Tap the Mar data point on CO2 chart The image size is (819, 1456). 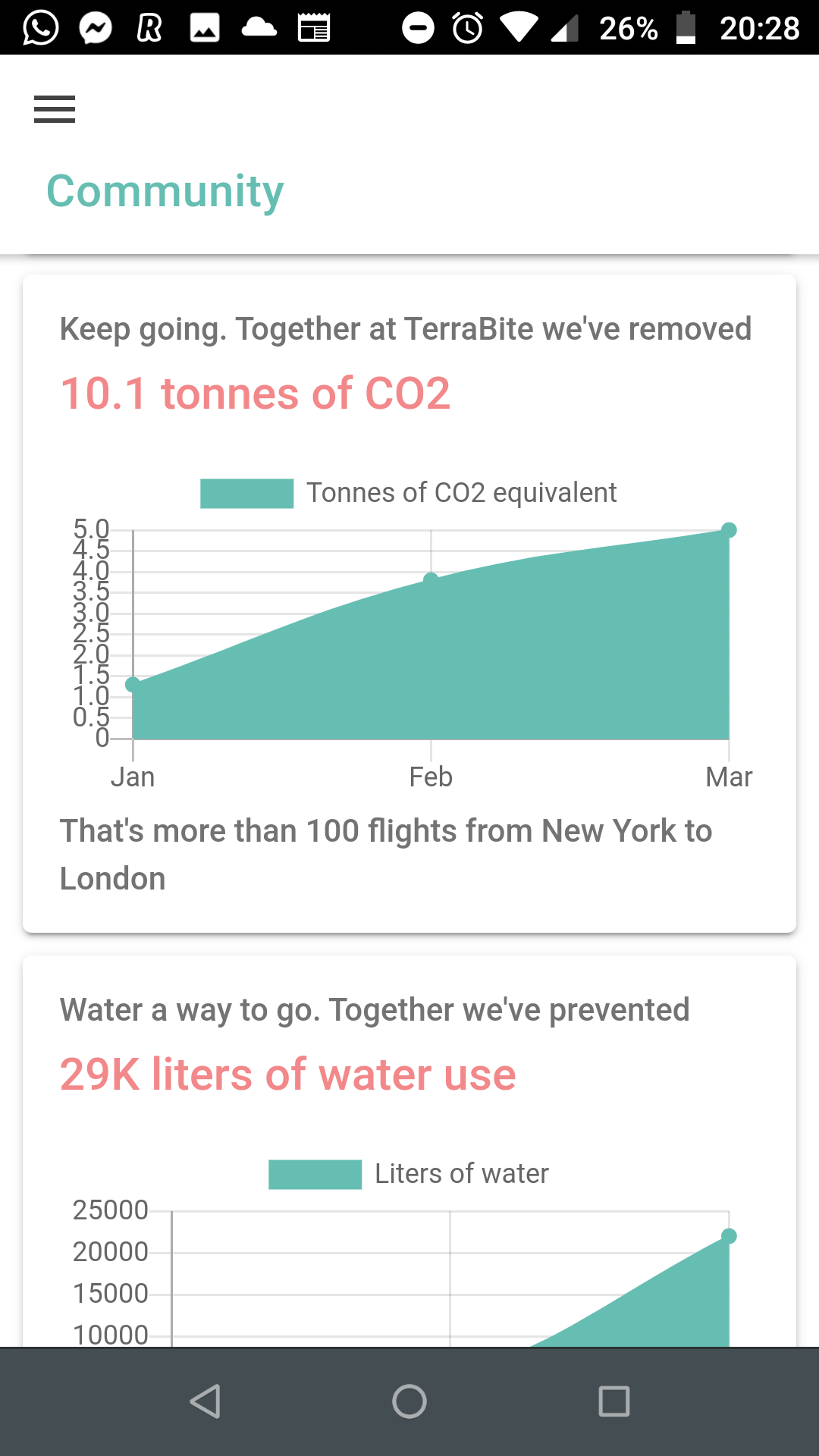(x=729, y=530)
